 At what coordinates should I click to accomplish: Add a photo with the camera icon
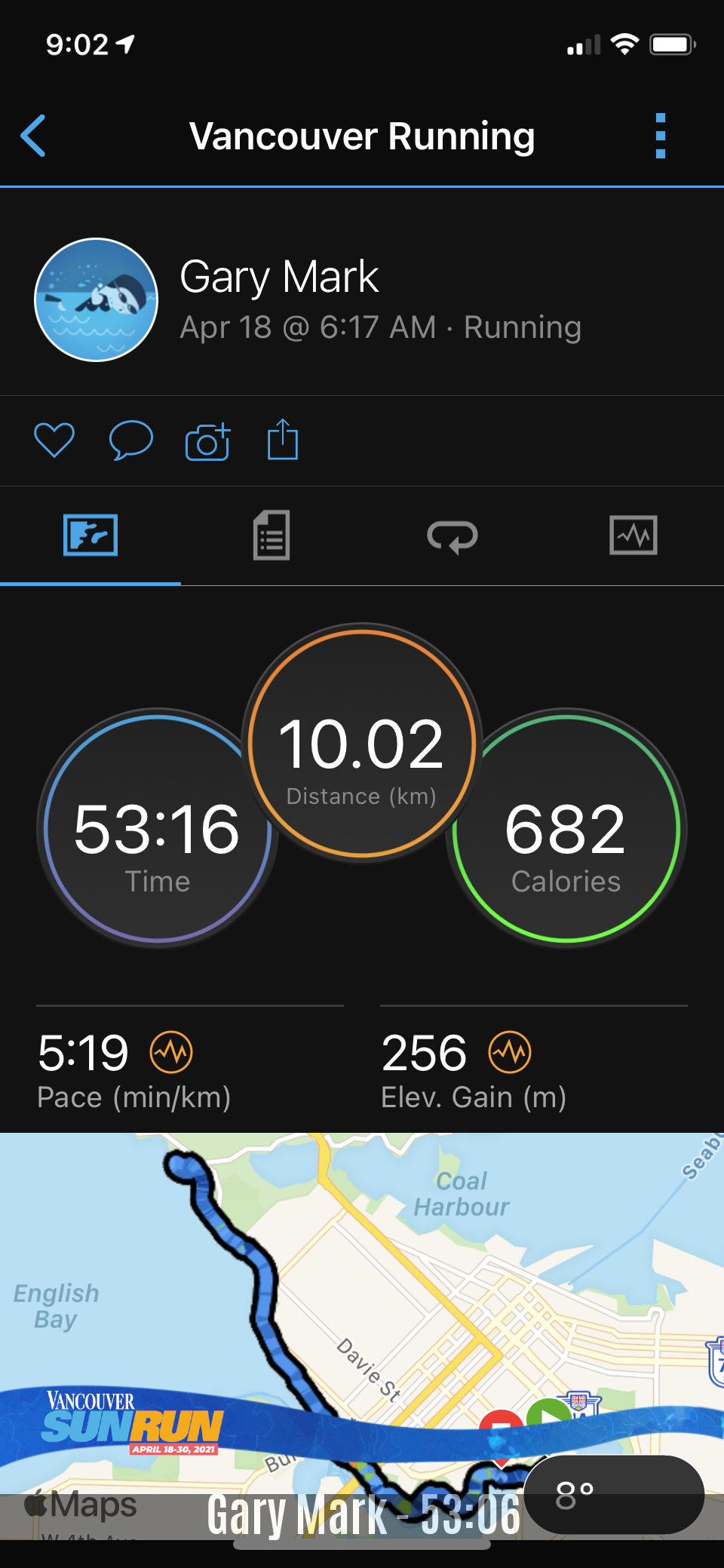pos(207,441)
